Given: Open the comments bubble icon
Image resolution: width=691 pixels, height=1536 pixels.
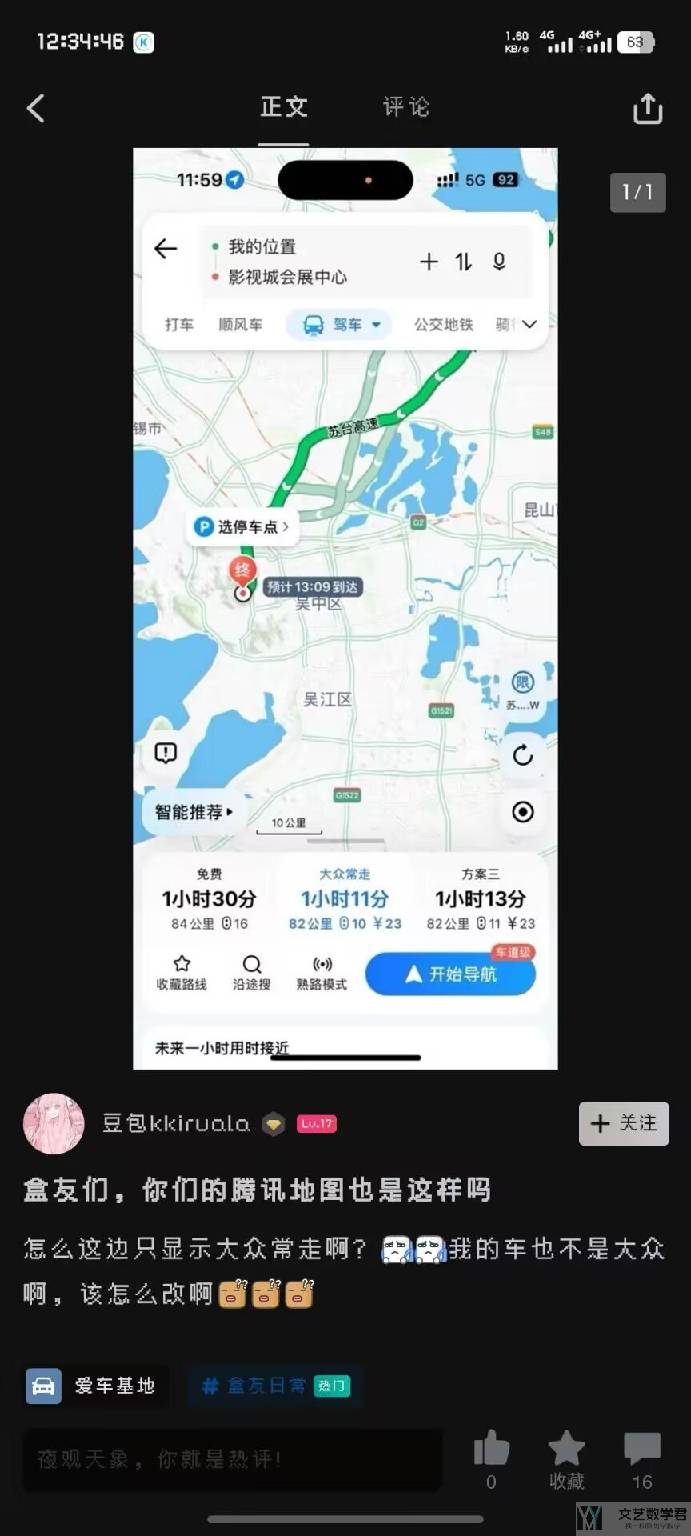Looking at the screenshot, I should [642, 1448].
